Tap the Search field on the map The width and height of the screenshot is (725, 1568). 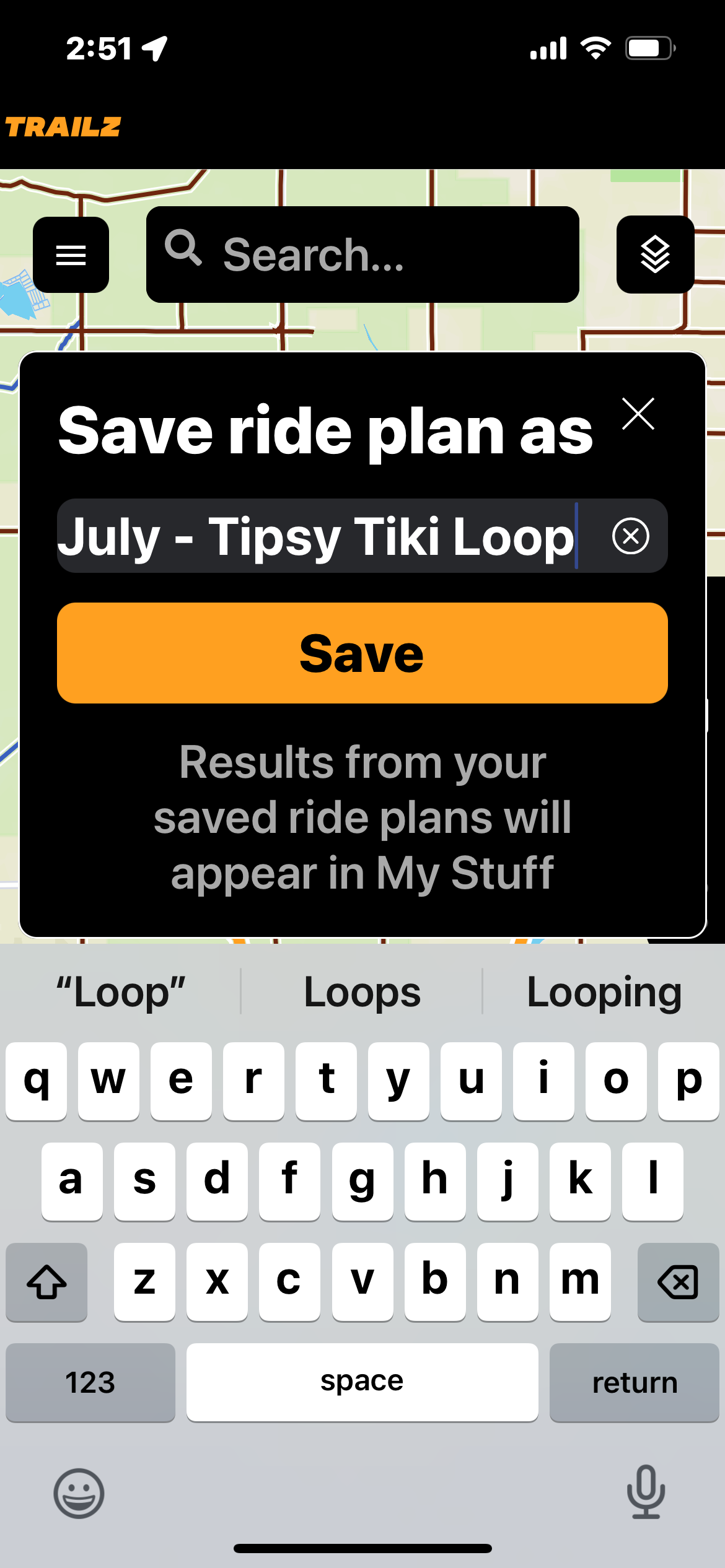[362, 255]
